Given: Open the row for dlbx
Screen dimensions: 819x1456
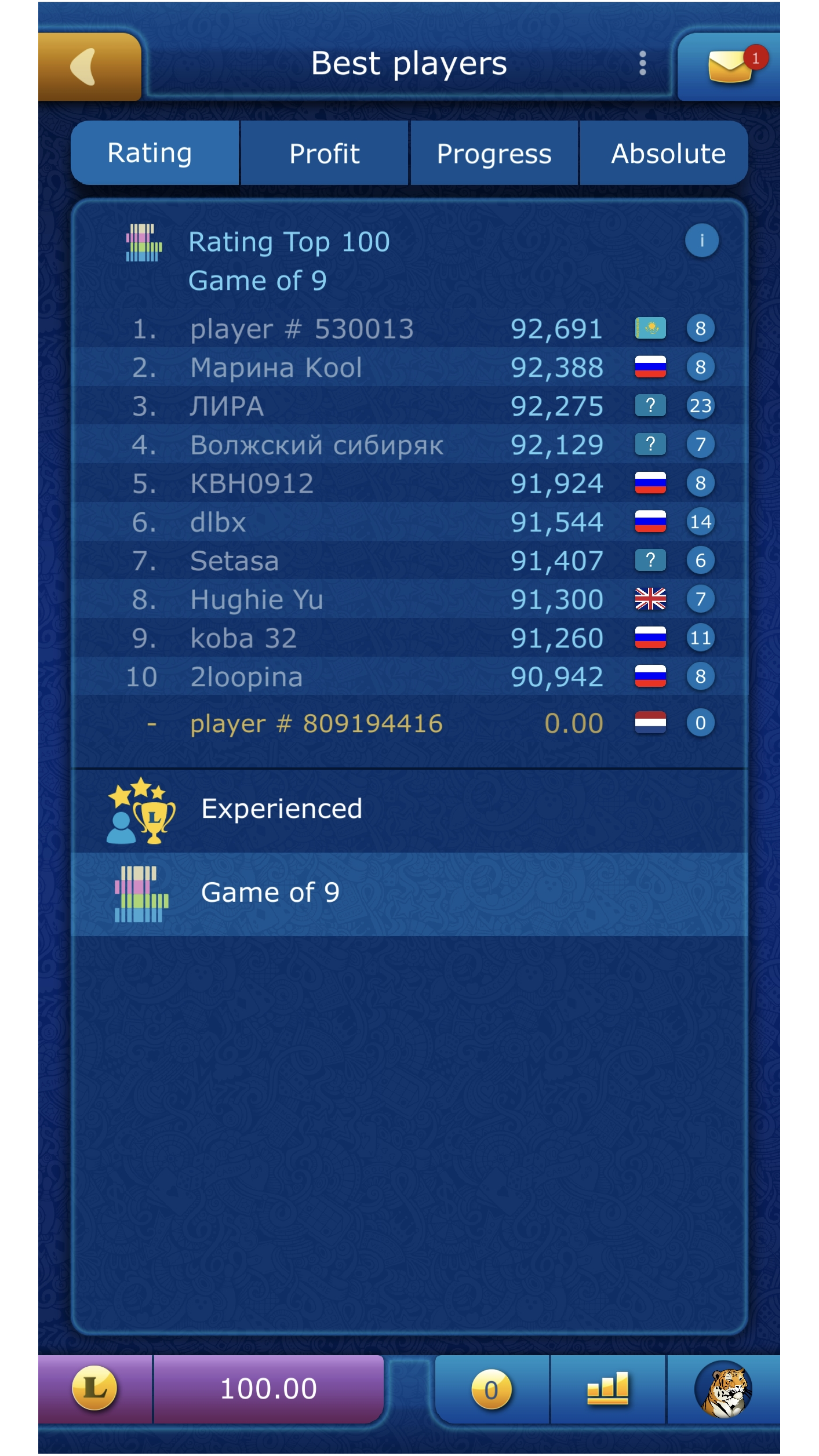Looking at the screenshot, I should coord(409,522).
